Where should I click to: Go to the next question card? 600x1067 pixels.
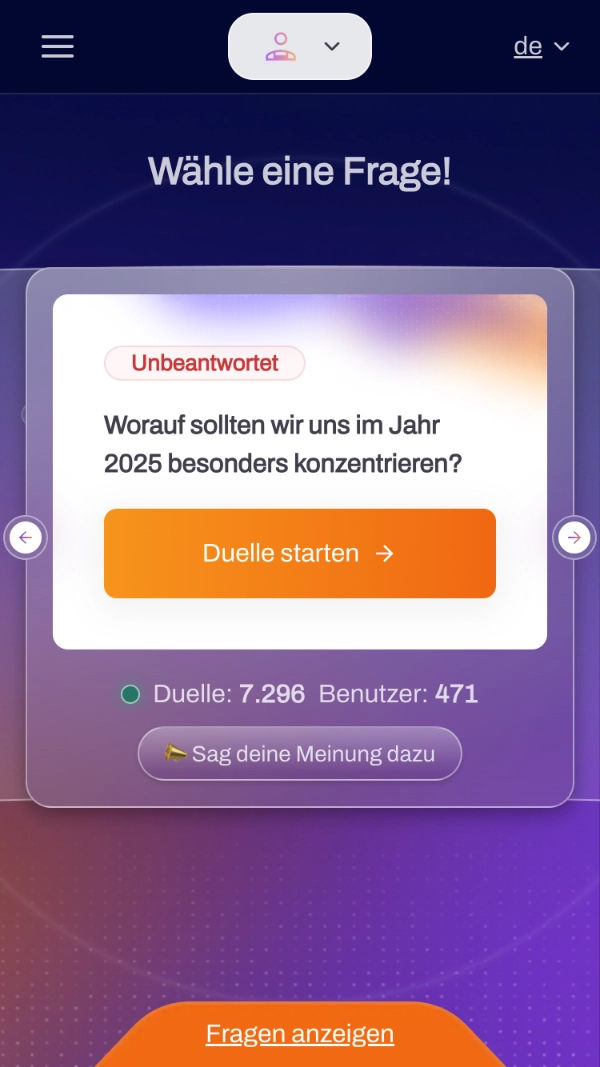point(574,538)
